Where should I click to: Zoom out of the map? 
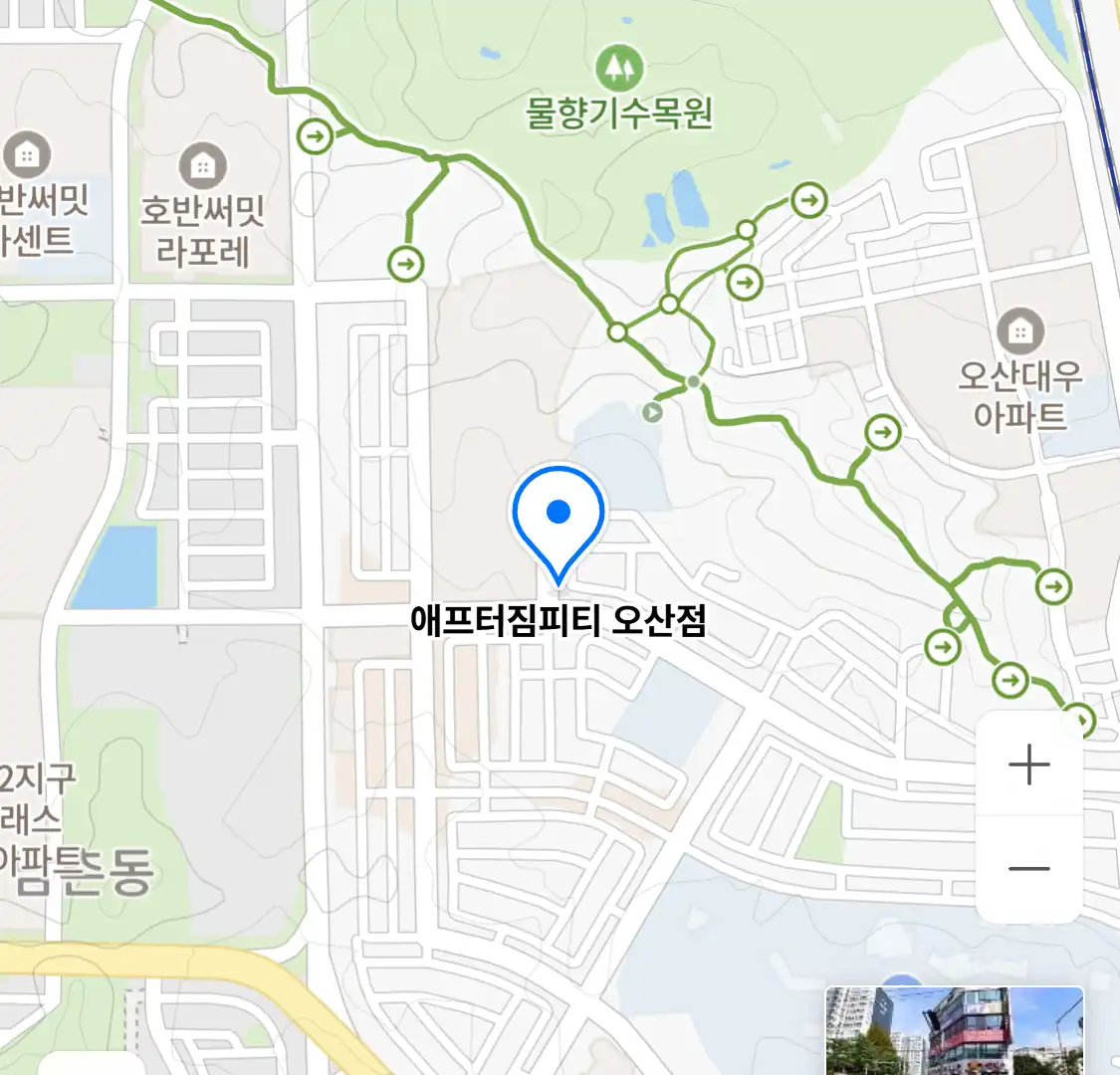tap(1028, 868)
